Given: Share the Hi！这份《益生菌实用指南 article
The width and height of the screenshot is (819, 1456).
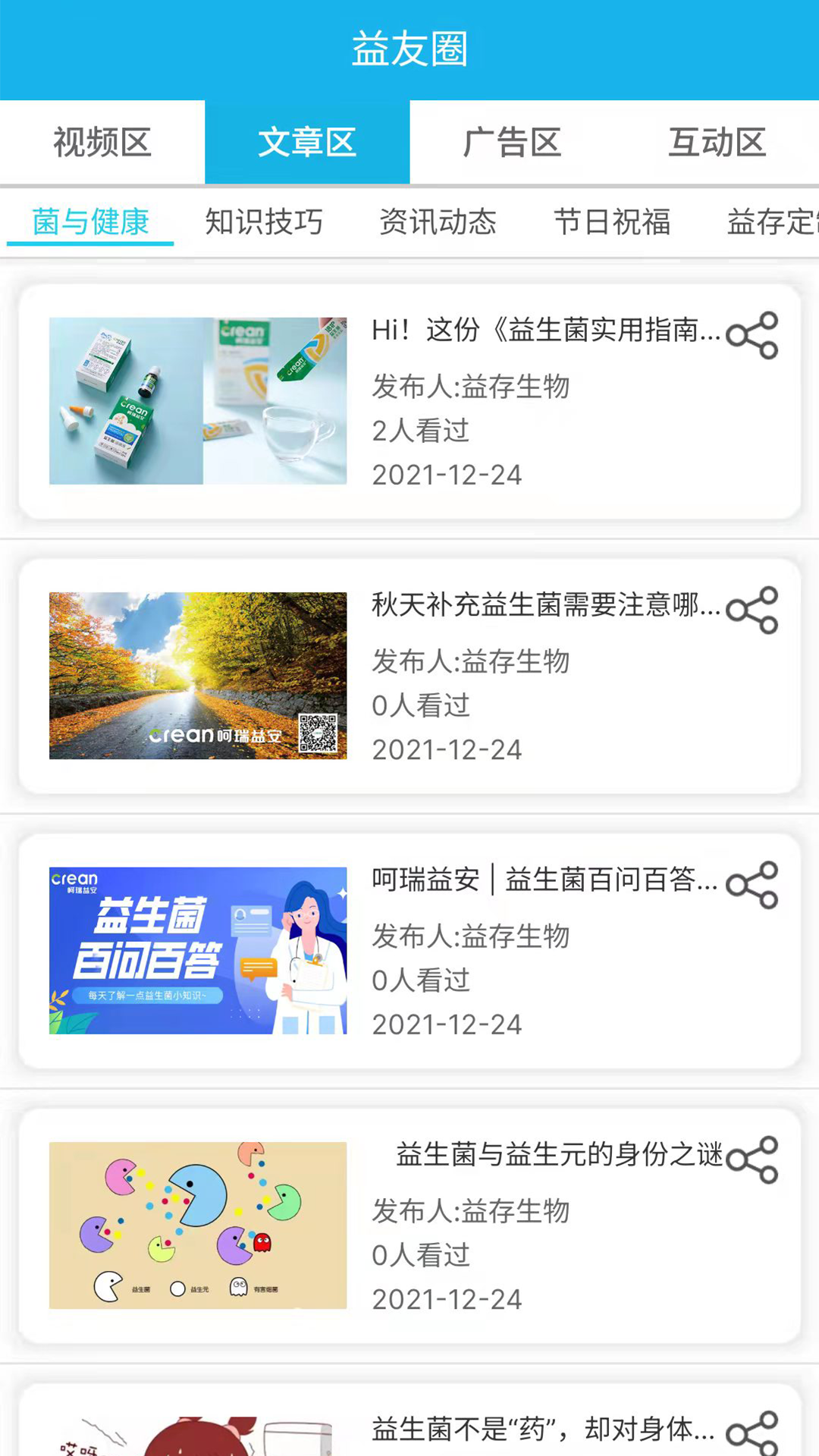Looking at the screenshot, I should (x=752, y=335).
